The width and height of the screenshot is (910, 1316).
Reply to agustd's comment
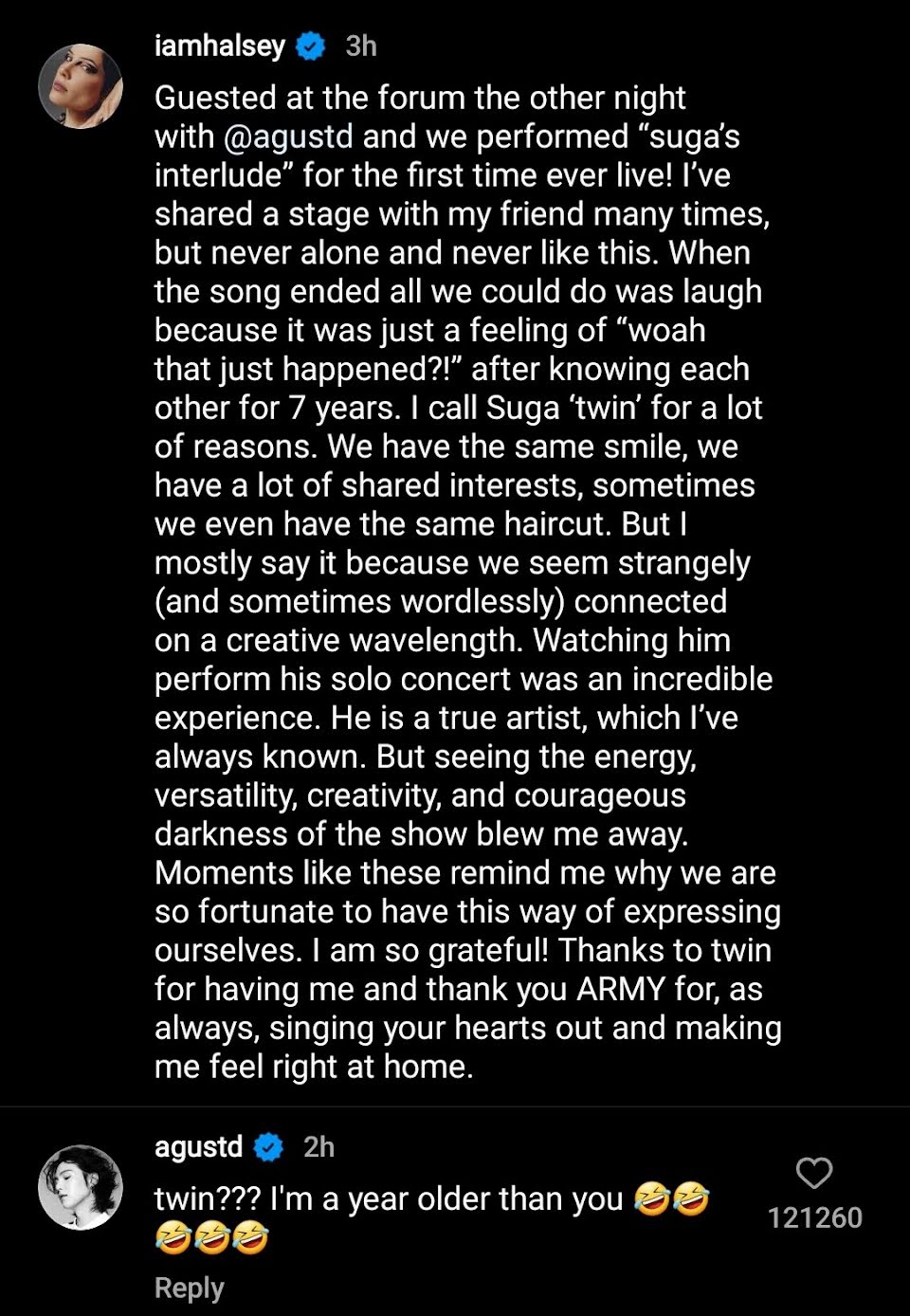click(x=190, y=1288)
